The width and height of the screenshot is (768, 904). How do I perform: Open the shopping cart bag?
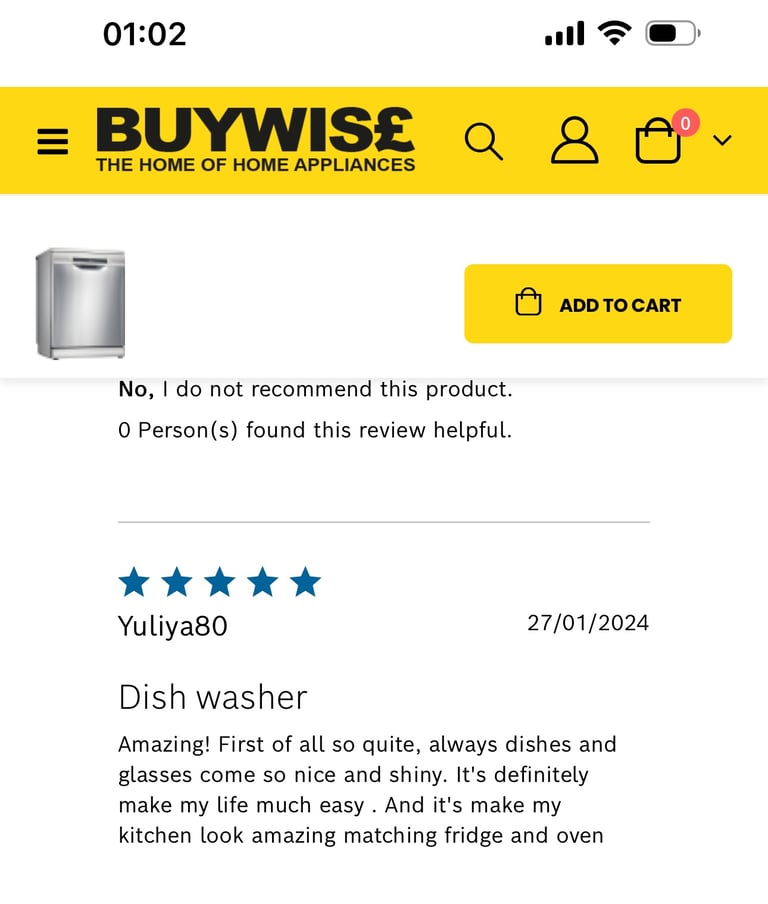pos(658,140)
